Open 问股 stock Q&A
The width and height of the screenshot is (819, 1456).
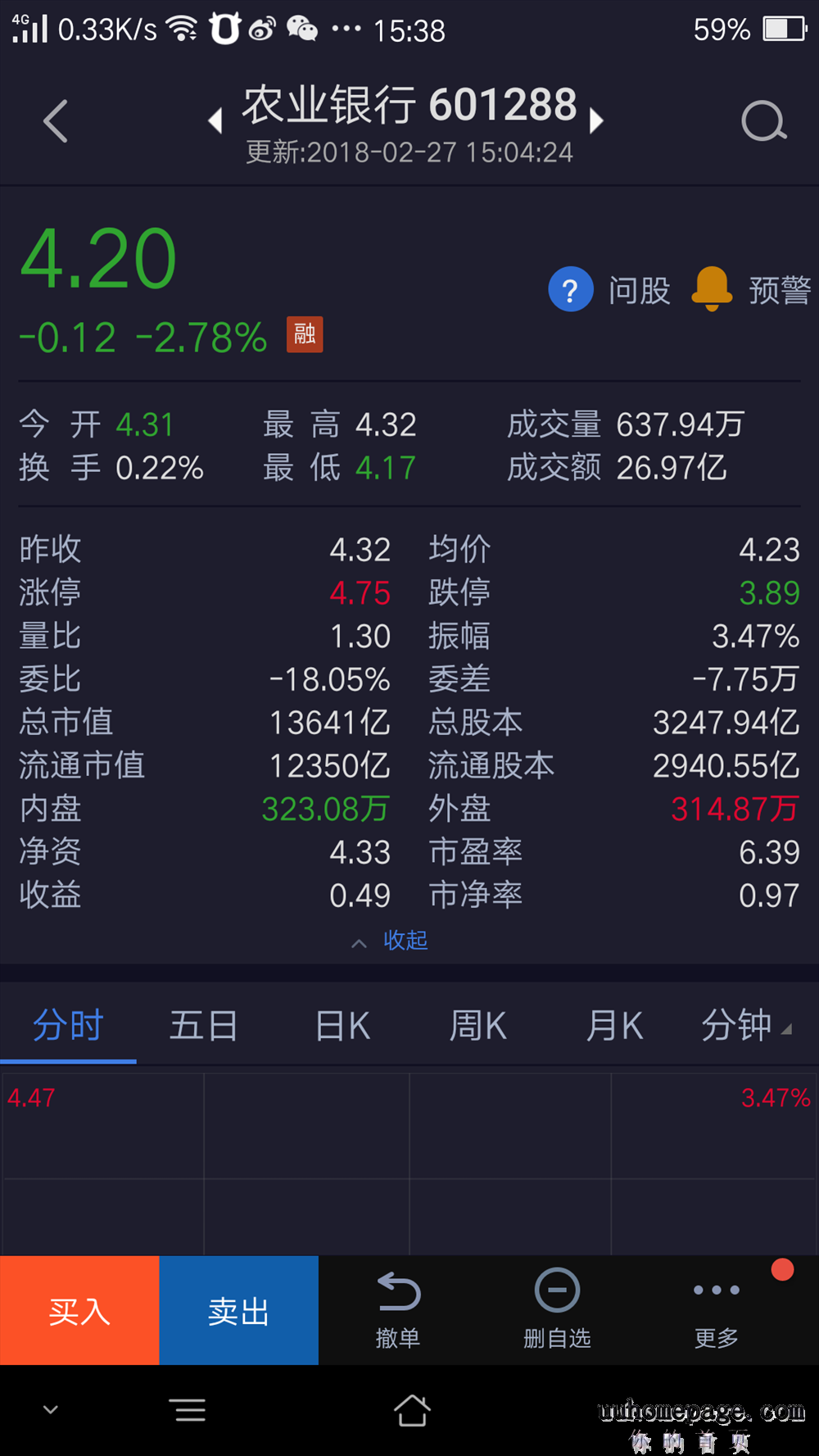coord(609,289)
